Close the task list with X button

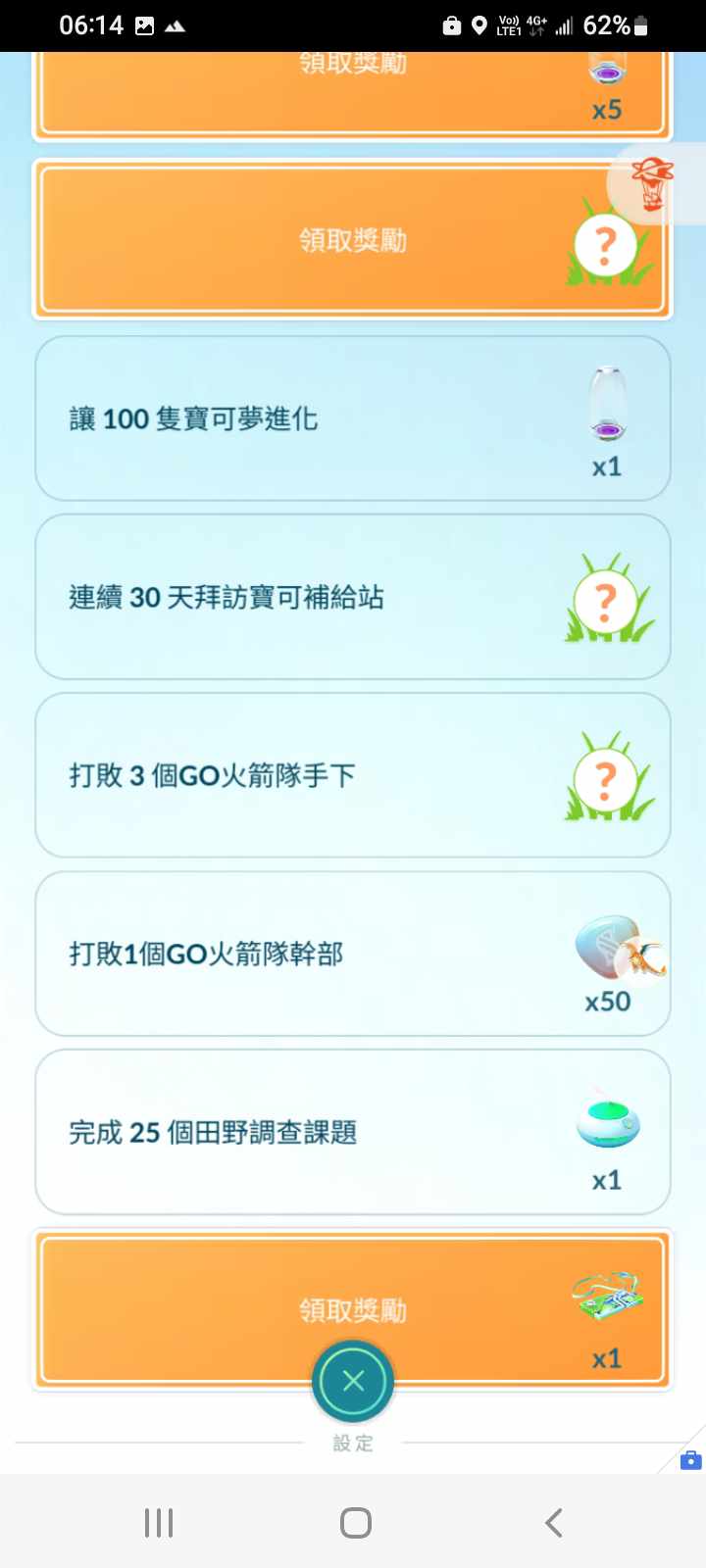coord(353,1381)
